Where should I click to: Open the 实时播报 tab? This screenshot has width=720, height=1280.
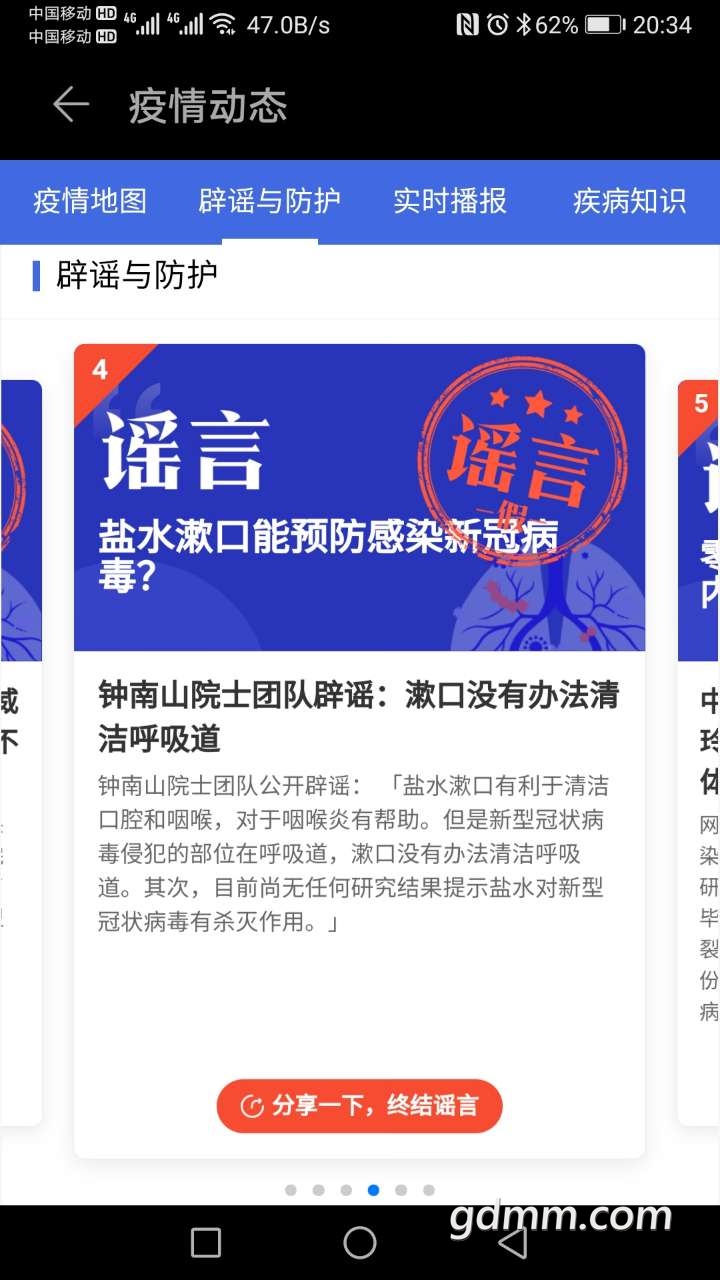(x=450, y=201)
